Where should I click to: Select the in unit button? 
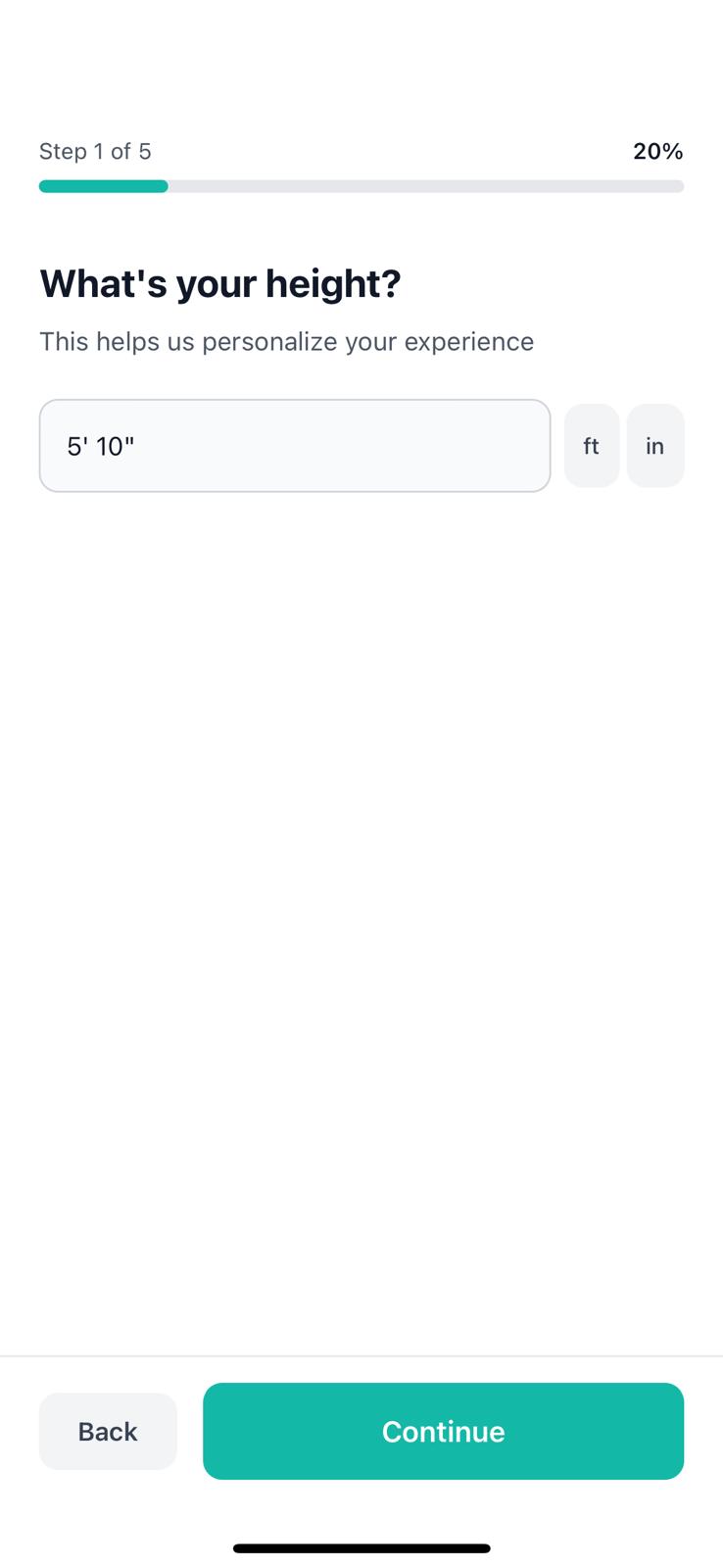click(654, 446)
